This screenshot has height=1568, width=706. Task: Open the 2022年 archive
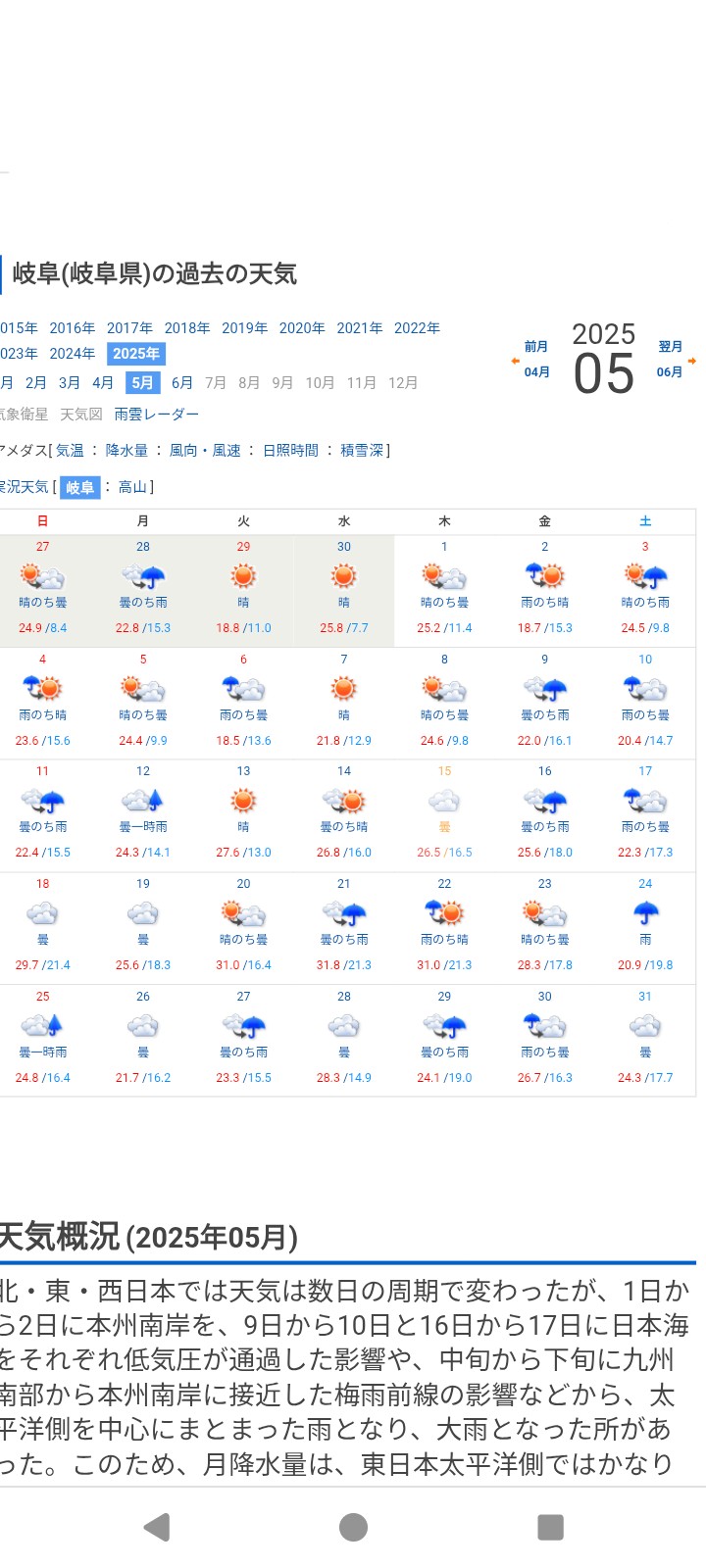point(417,328)
